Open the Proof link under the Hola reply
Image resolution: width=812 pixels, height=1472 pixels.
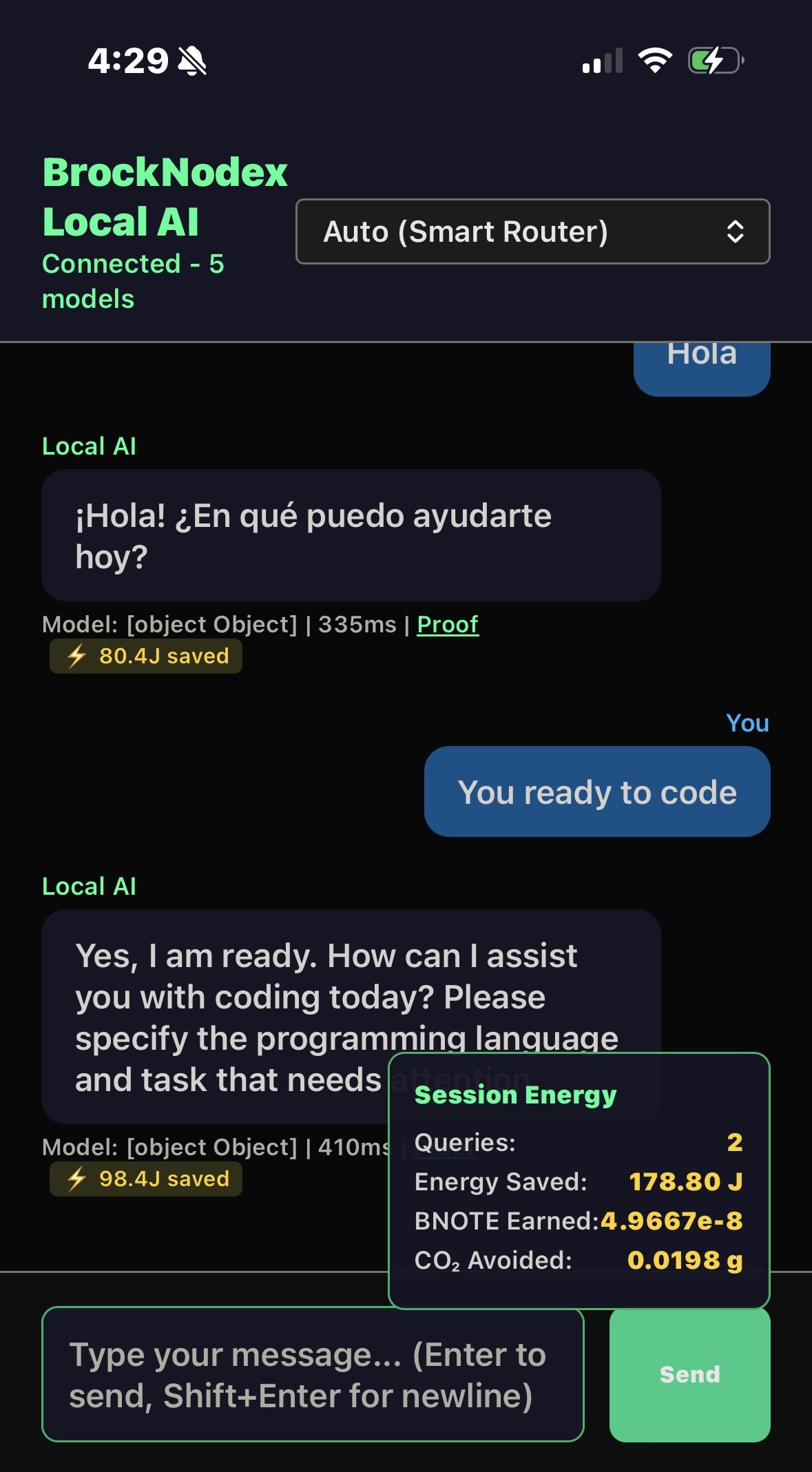448,624
